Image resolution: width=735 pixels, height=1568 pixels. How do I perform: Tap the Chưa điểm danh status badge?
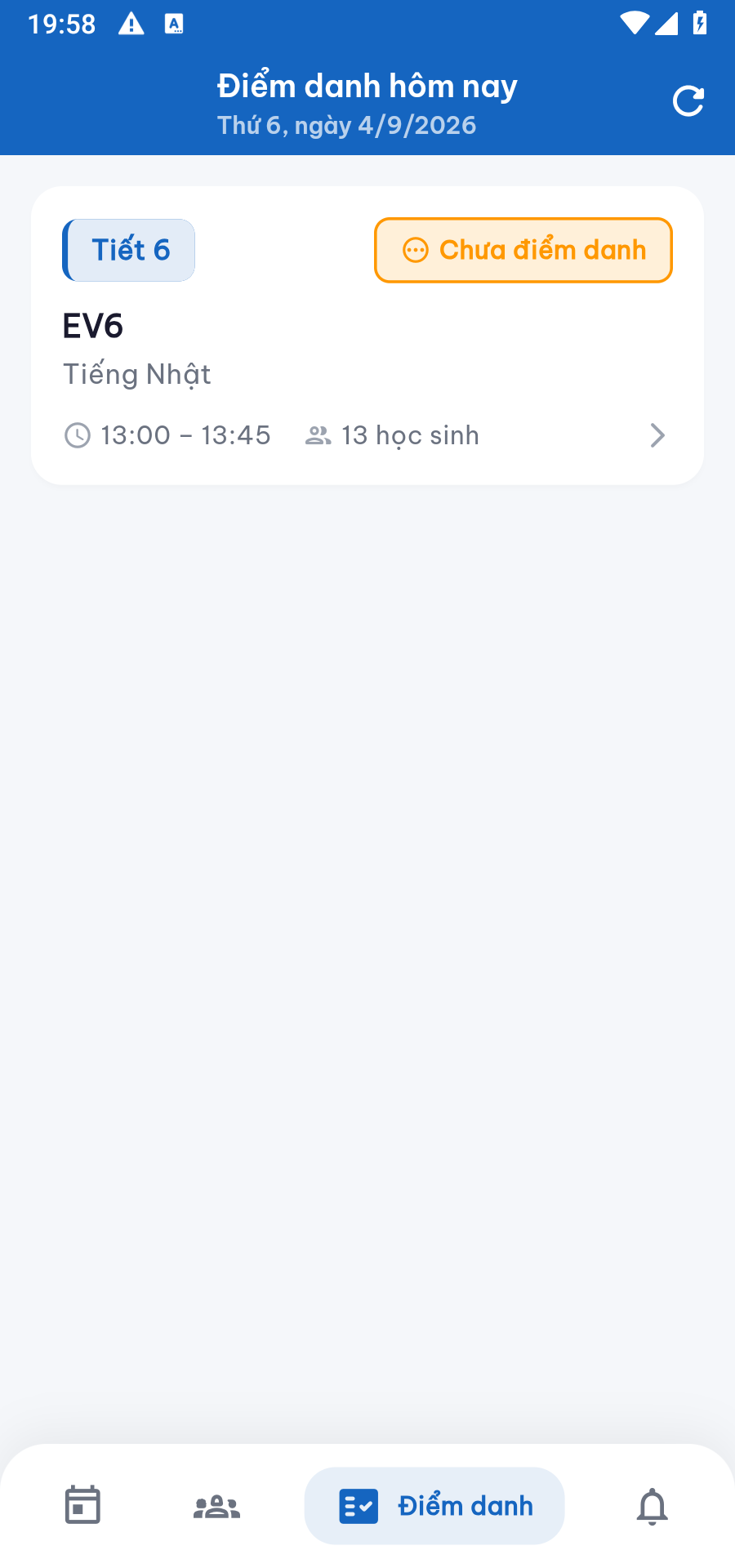[x=523, y=250]
